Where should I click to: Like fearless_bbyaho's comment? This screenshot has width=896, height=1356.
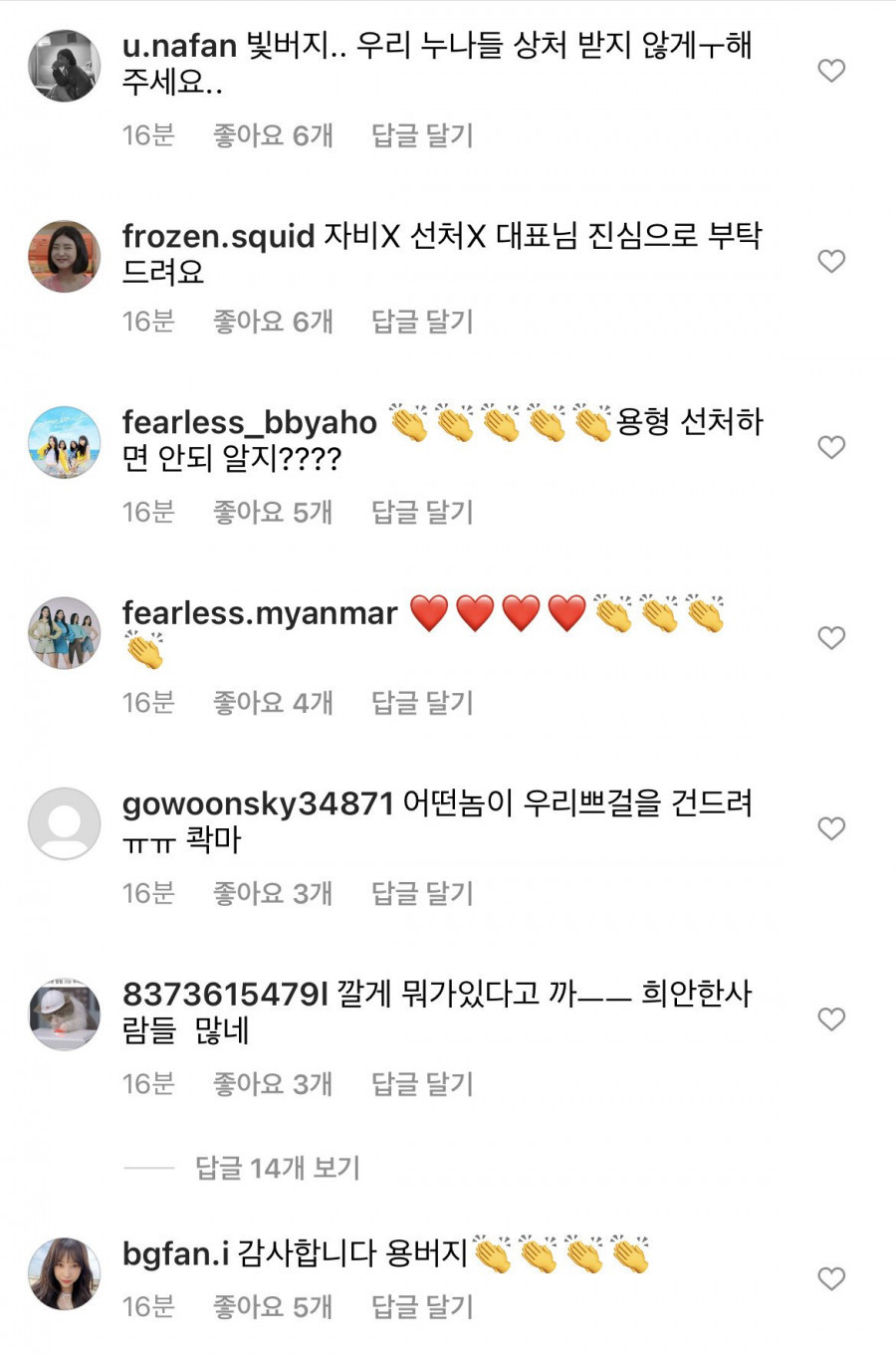pyautogui.click(x=831, y=447)
